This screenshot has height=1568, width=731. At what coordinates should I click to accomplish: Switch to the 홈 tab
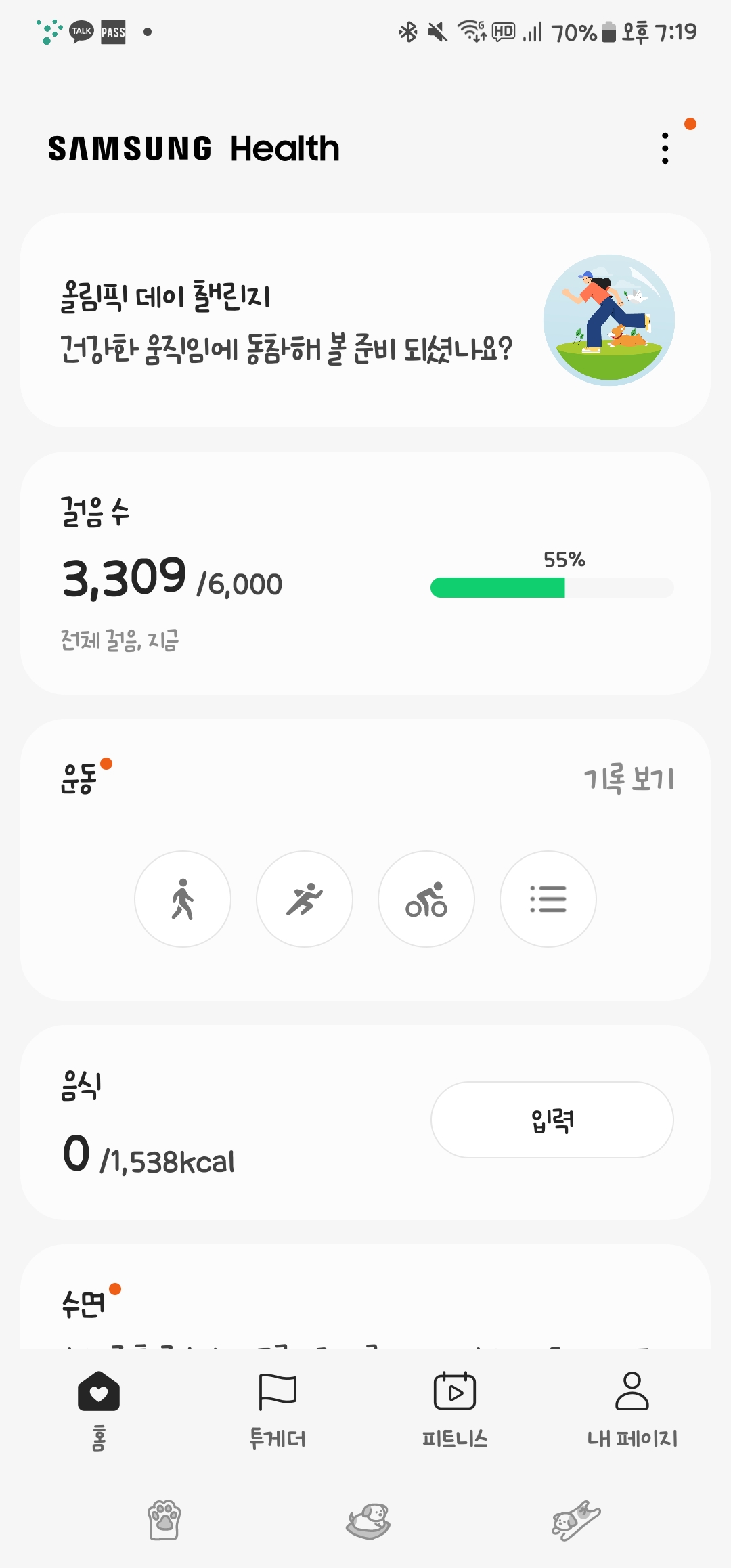[x=99, y=1408]
